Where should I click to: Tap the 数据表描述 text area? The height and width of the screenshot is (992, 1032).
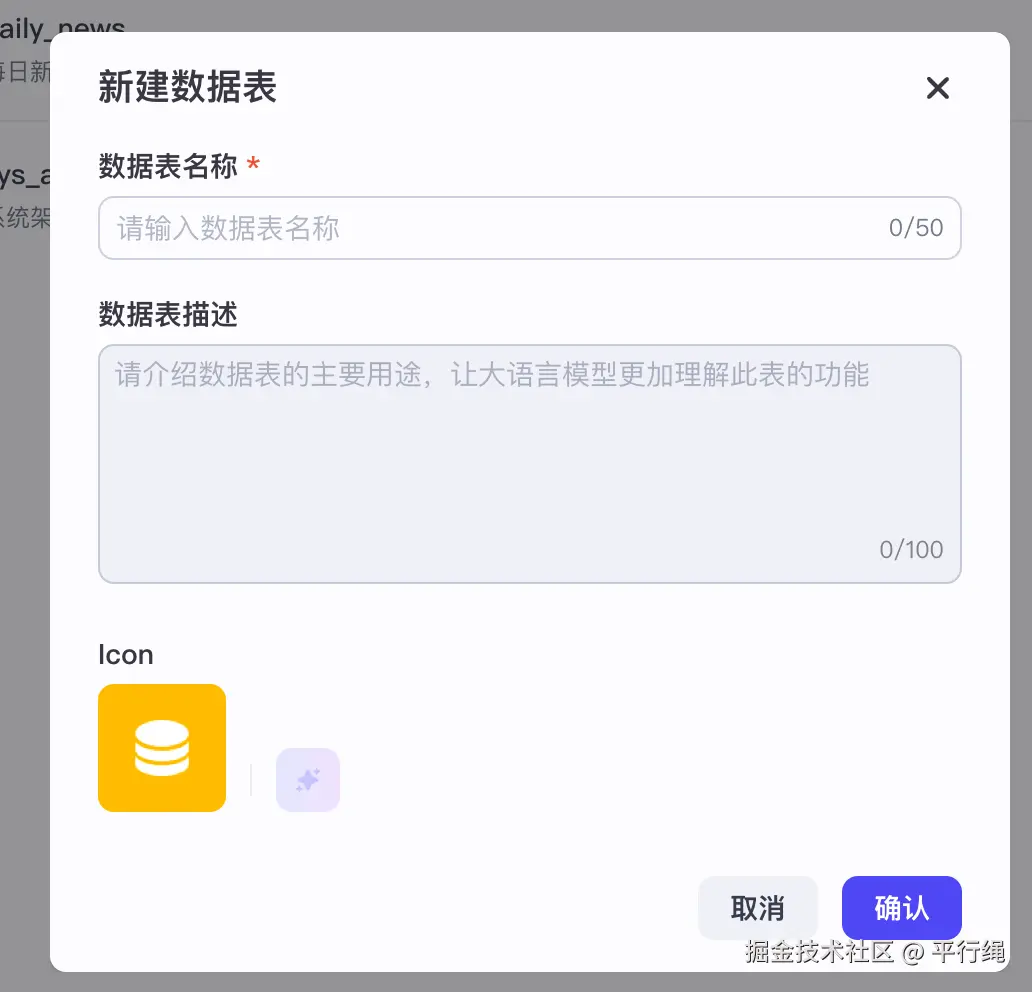[529, 463]
